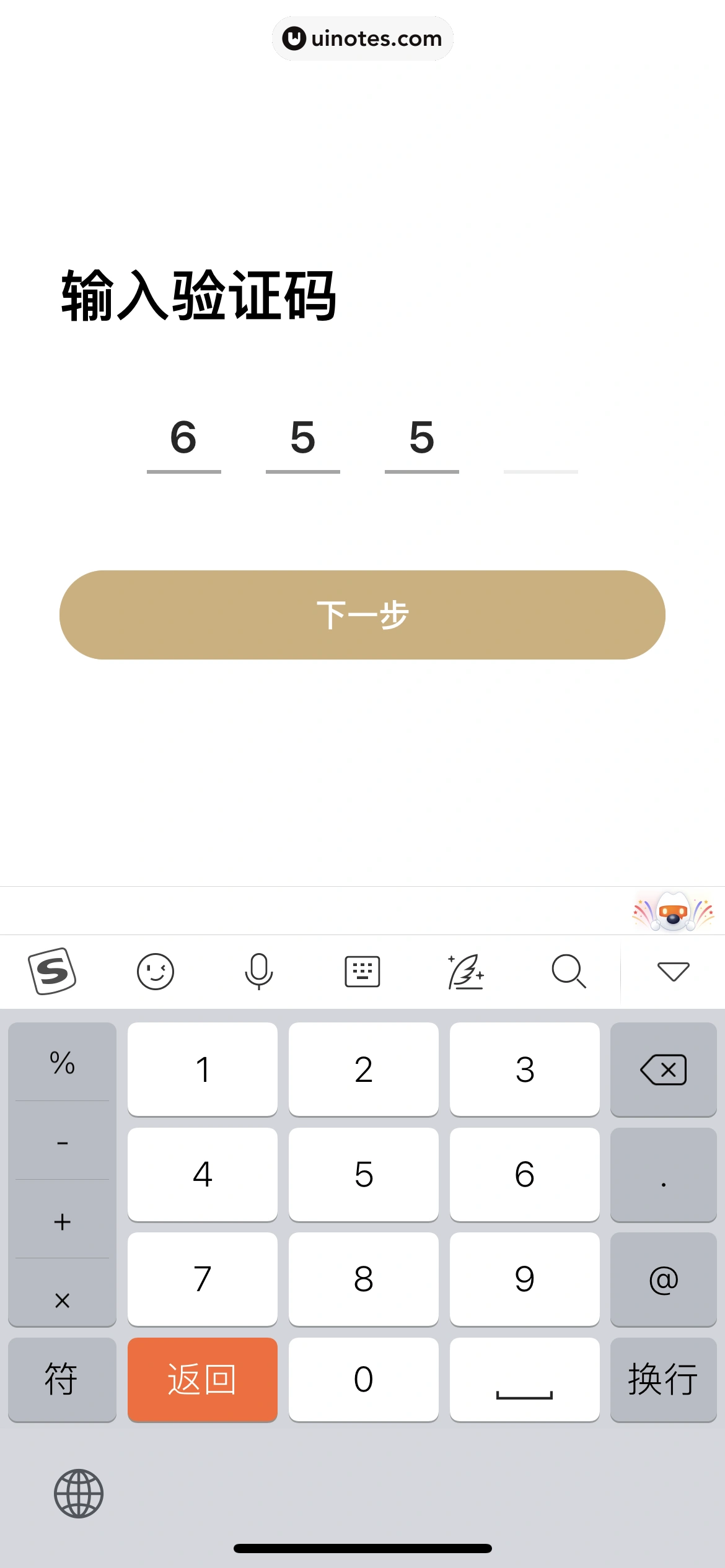Viewport: 725px width, 1568px height.
Task: Tap the space bar key
Action: [525, 1381]
